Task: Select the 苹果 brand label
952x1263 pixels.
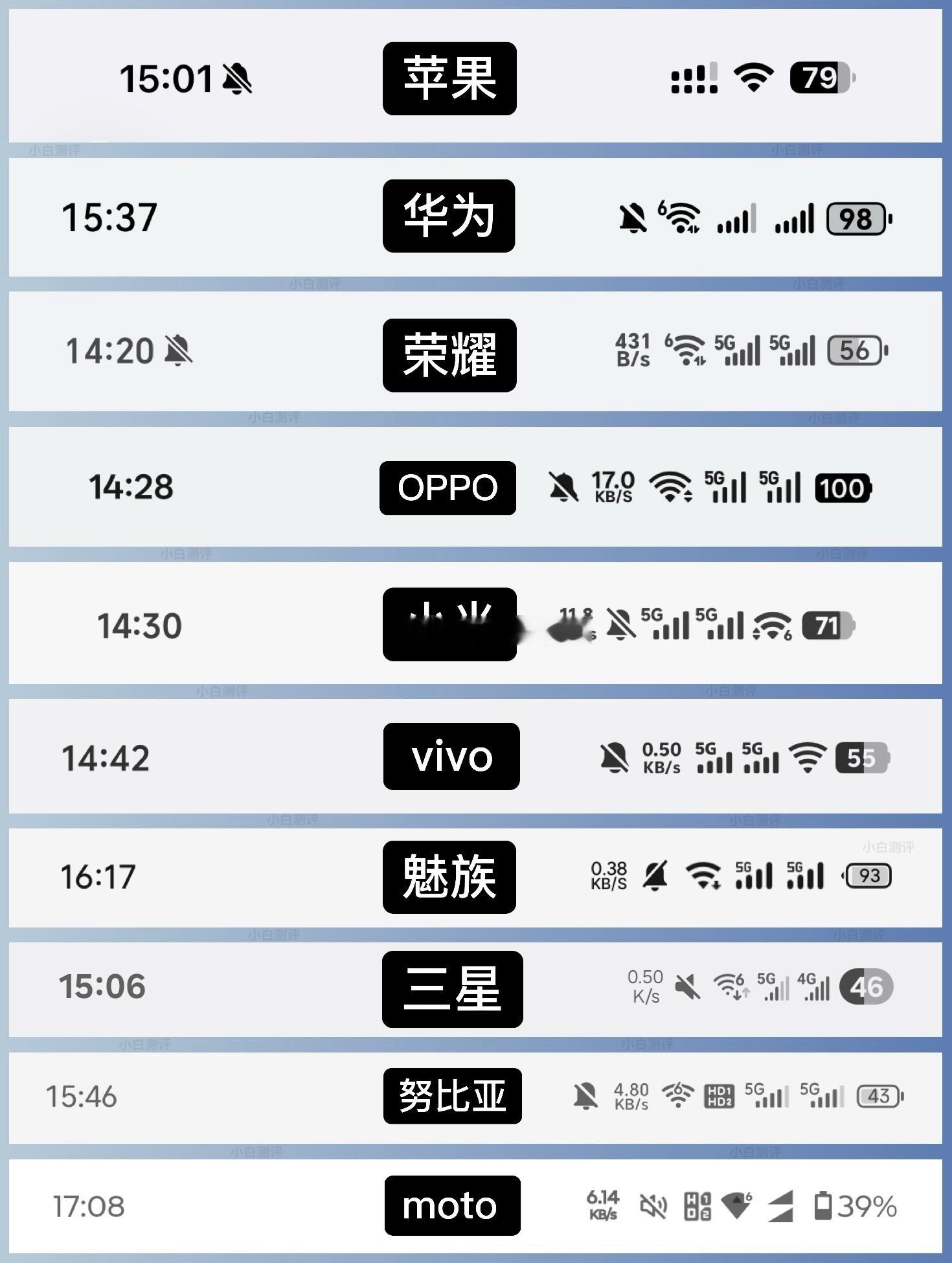Action: point(449,78)
